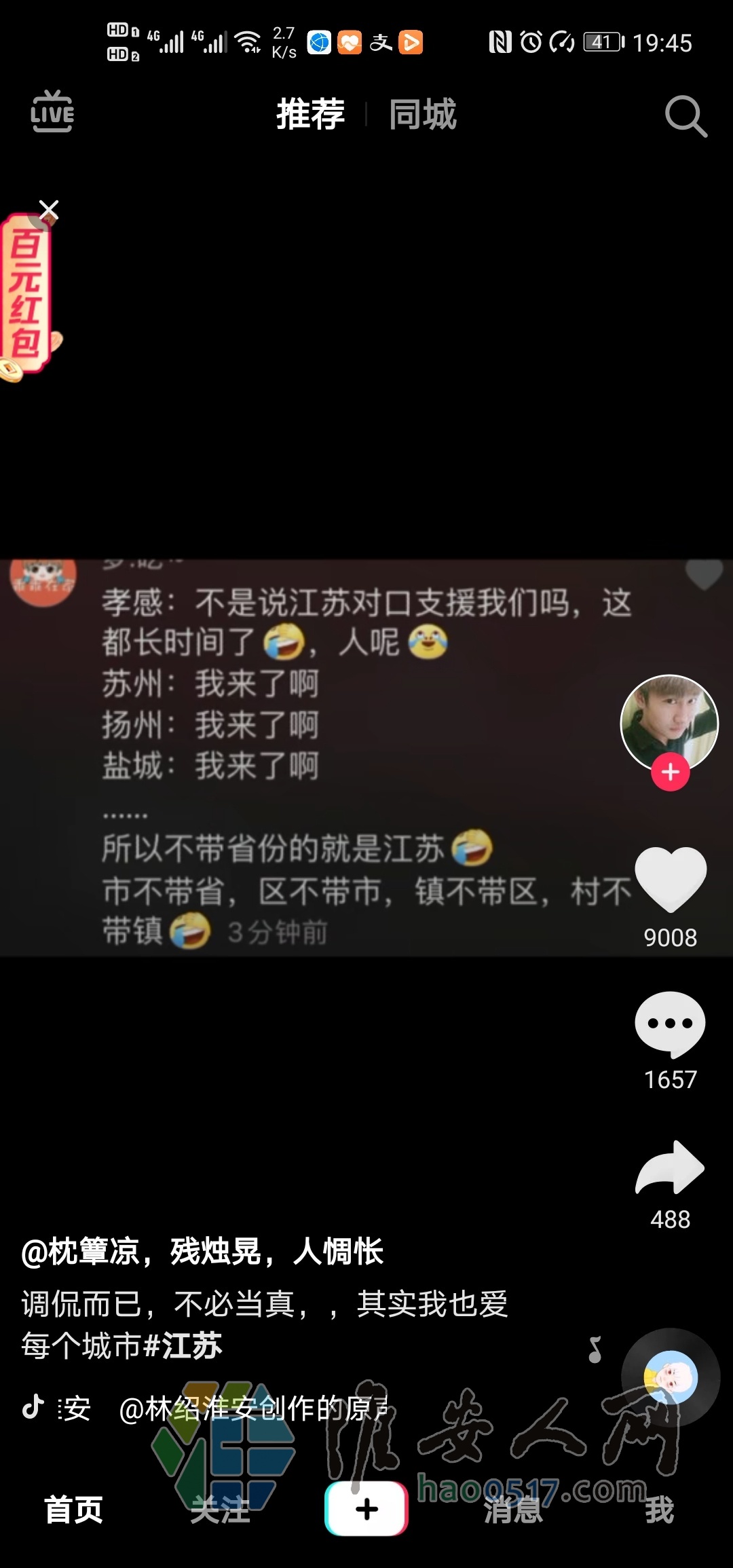Image resolution: width=733 pixels, height=1568 pixels.
Task: Switch to the 同城 tab
Action: pos(422,114)
